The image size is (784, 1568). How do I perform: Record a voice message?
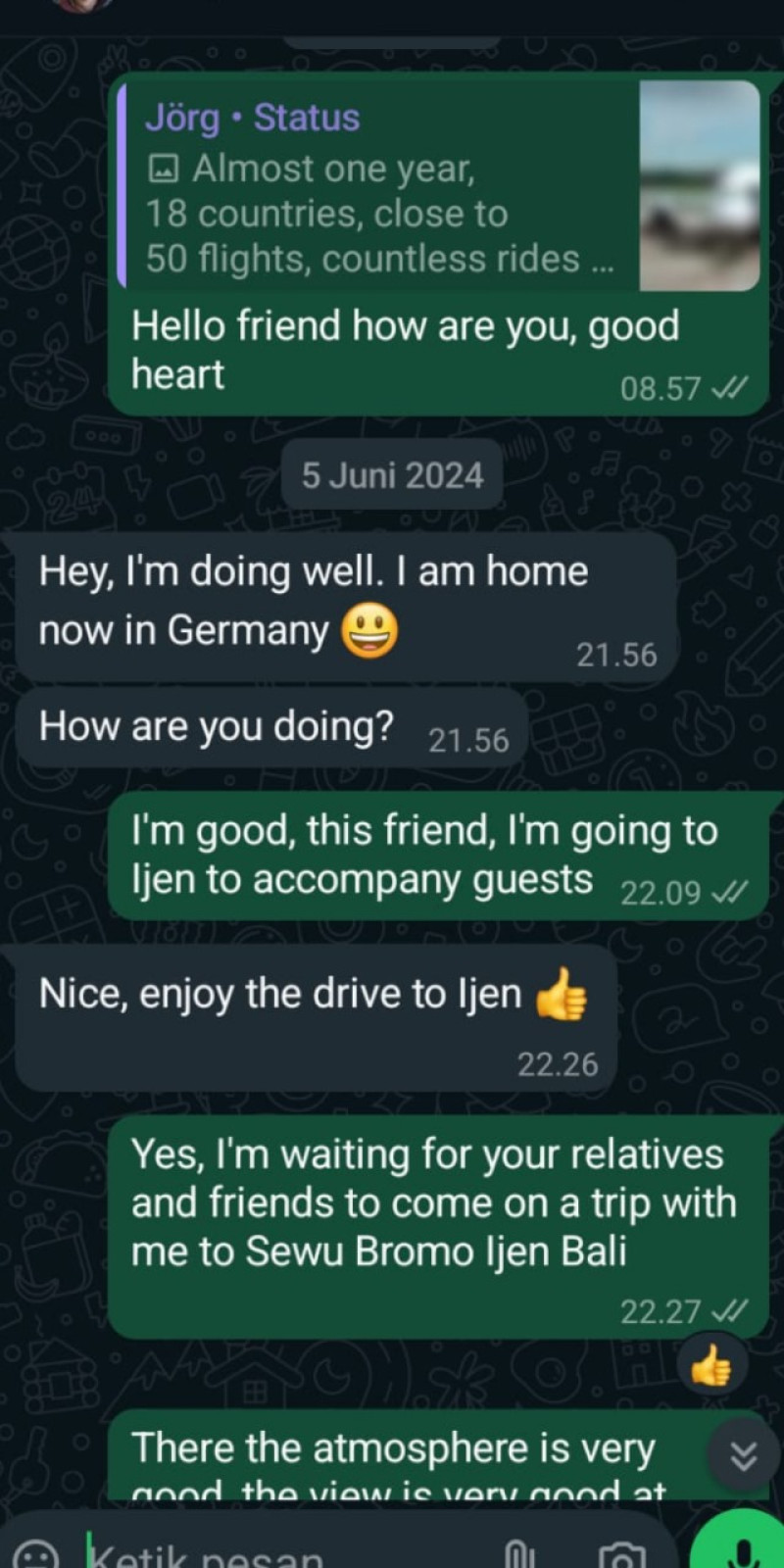click(740, 1550)
